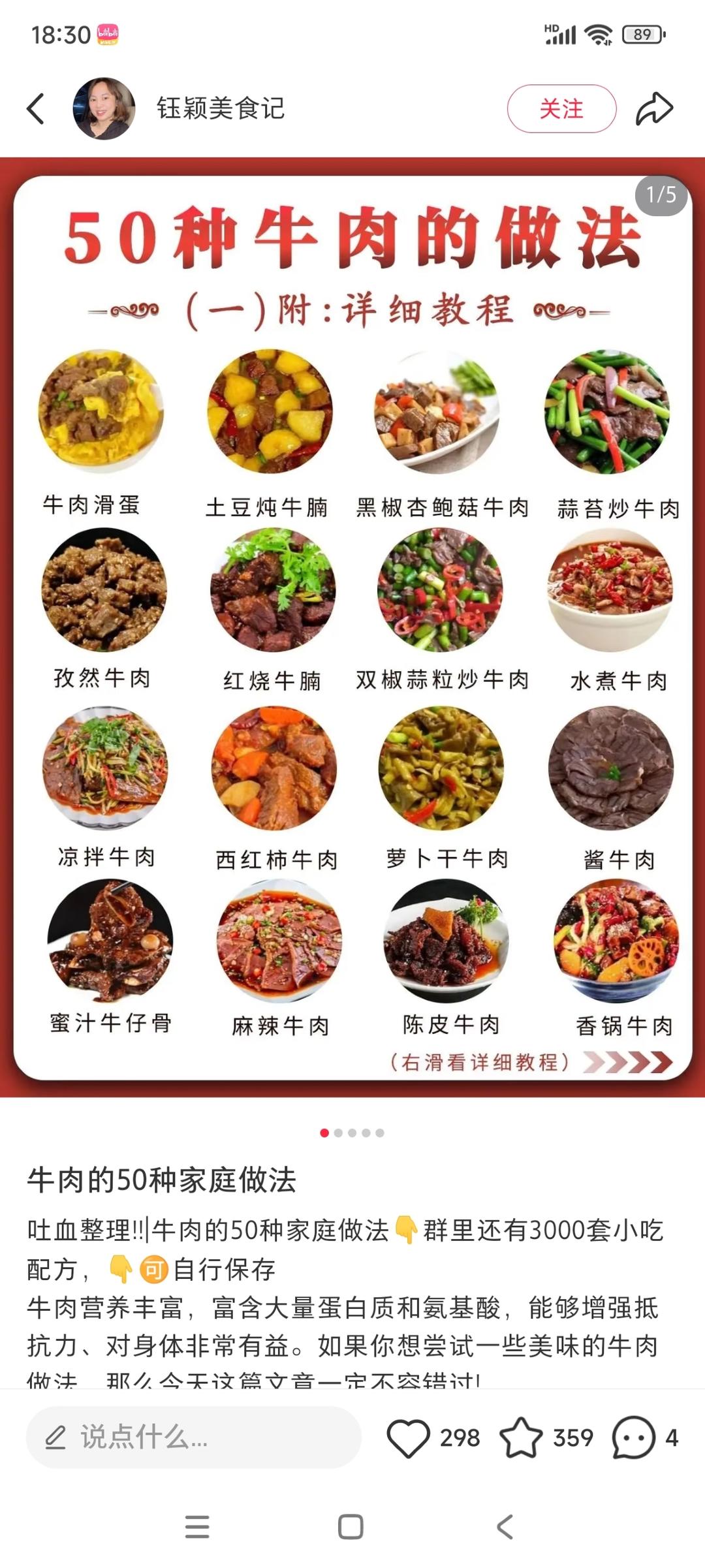Go back using the top-left arrow
The image size is (705, 1568).
[x=37, y=108]
